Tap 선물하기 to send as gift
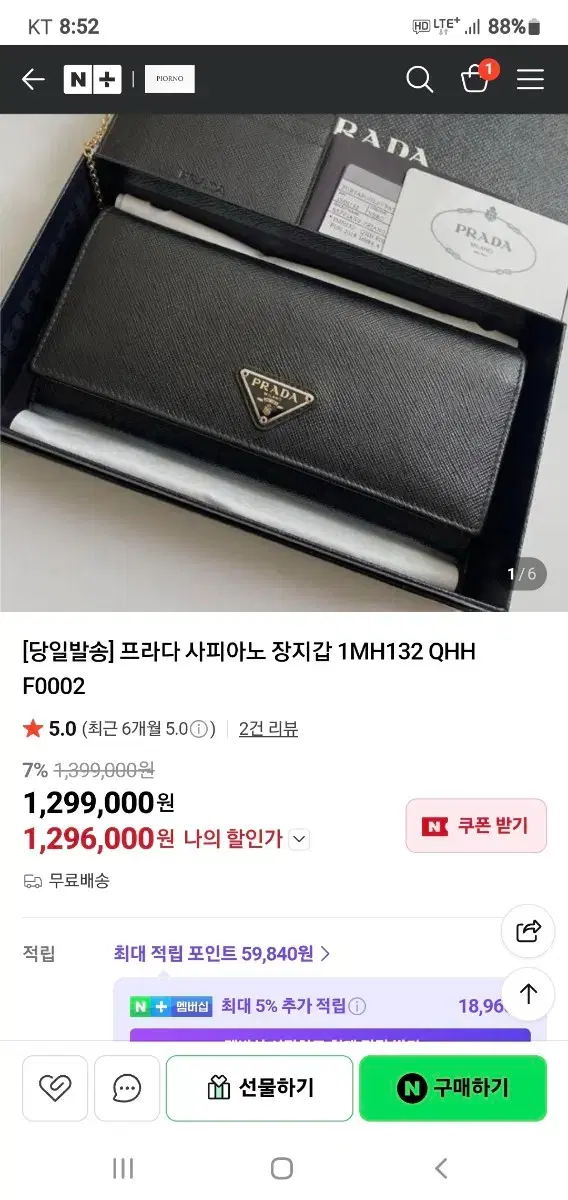This screenshot has height=1200, width=568. point(260,1088)
